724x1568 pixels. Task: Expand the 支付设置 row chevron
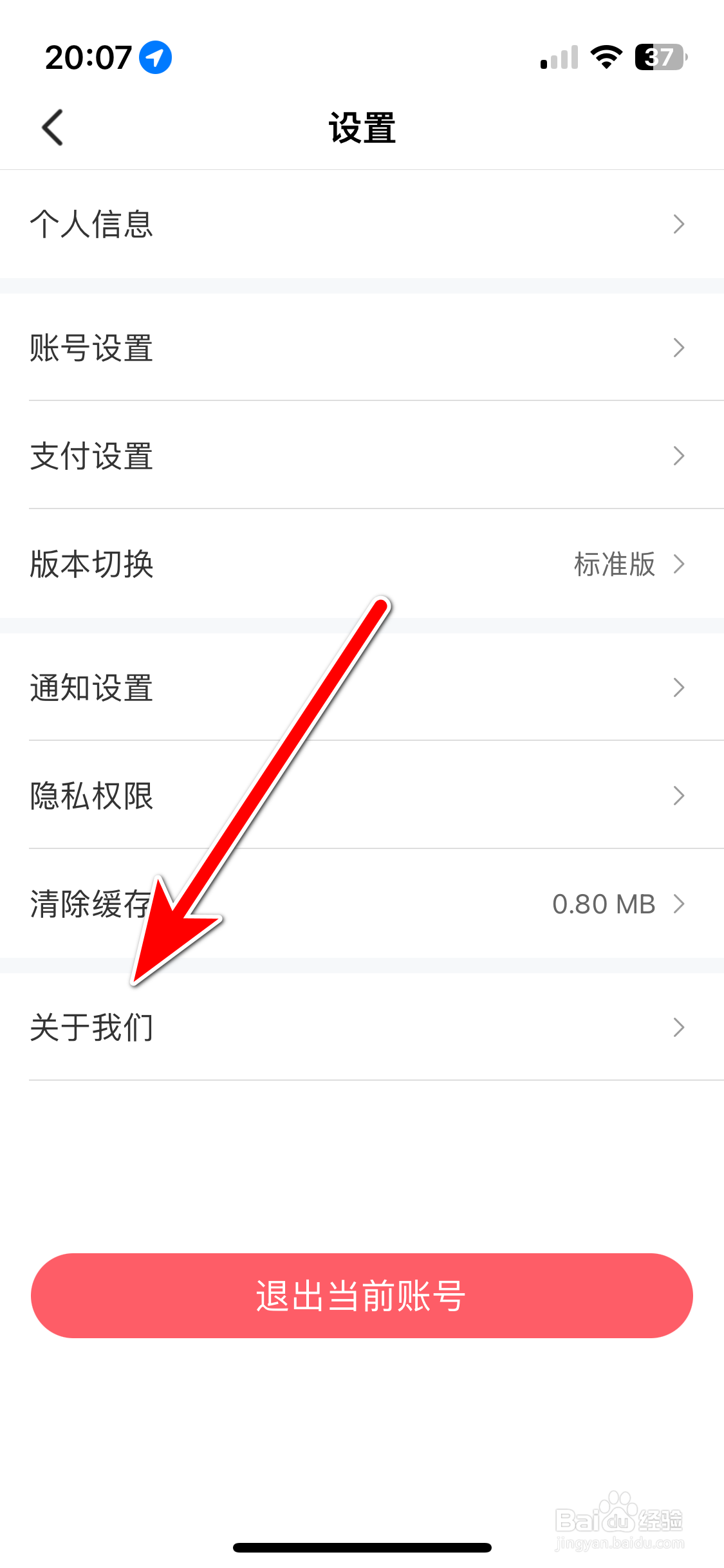click(678, 456)
